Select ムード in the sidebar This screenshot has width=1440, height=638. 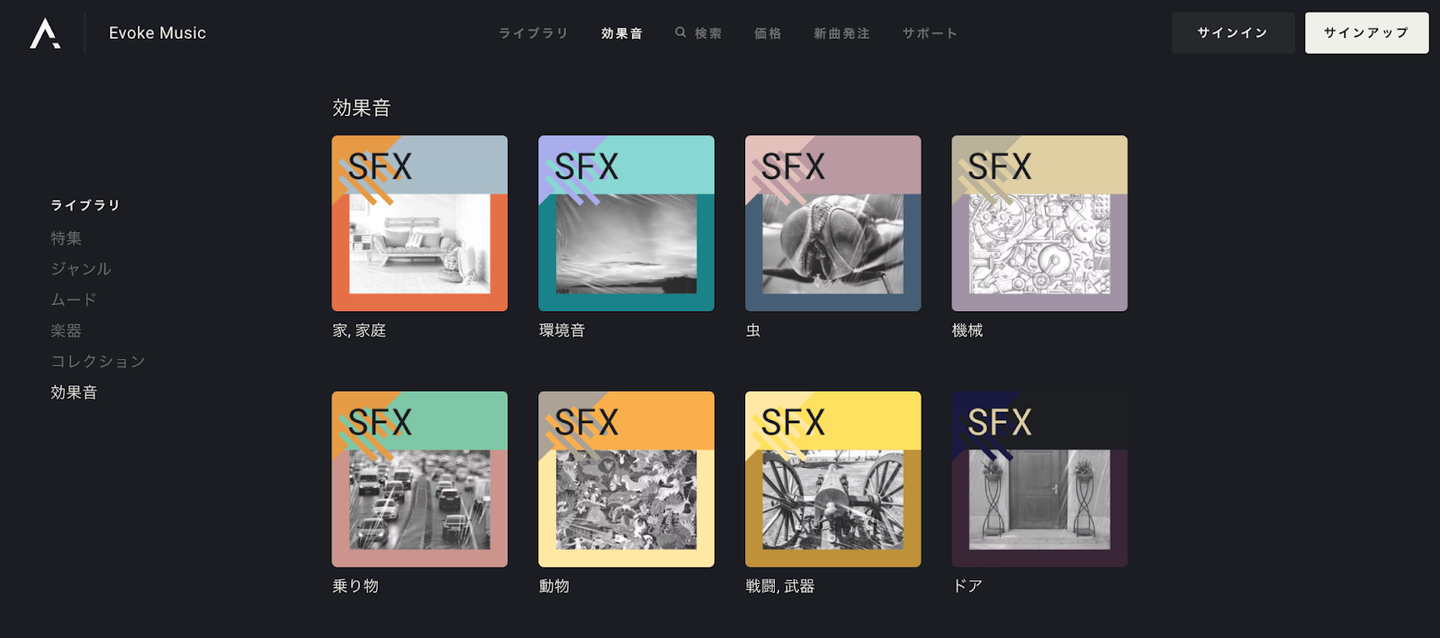74,300
